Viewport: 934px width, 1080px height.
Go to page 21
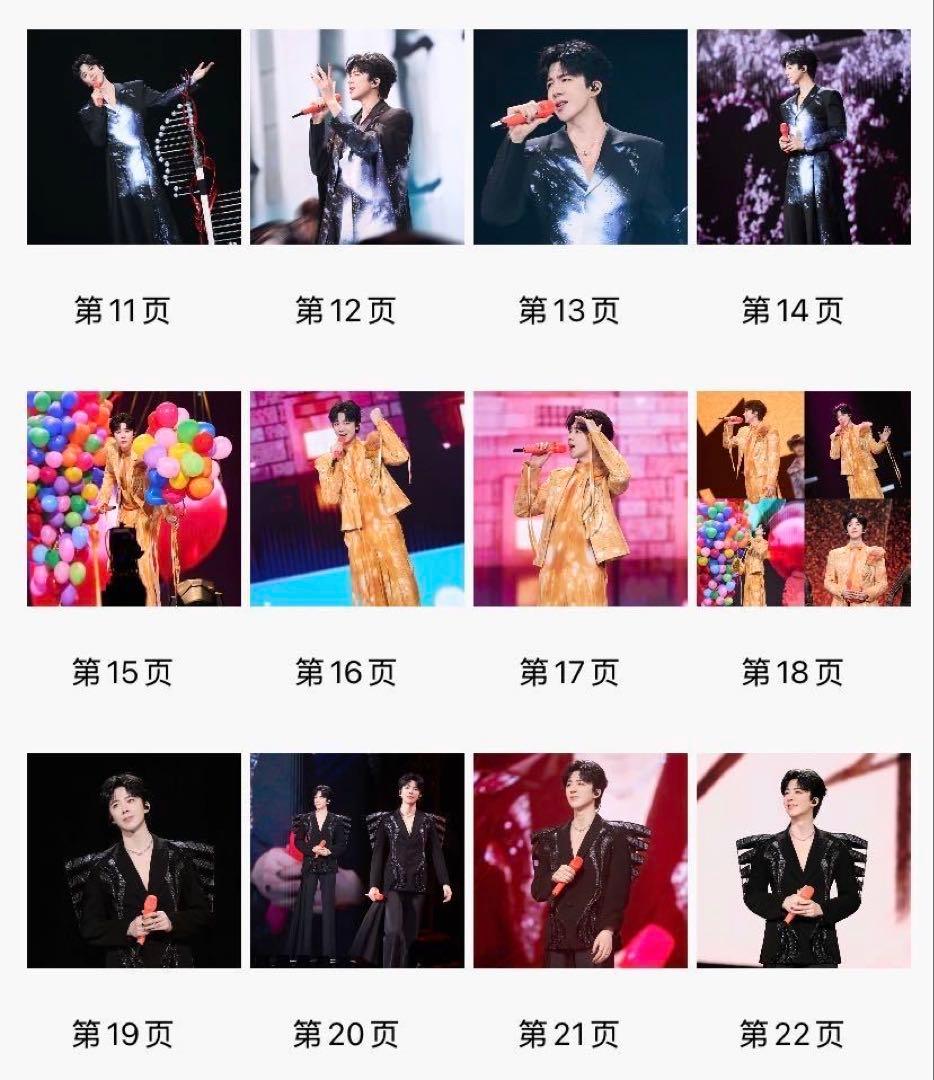click(580, 860)
